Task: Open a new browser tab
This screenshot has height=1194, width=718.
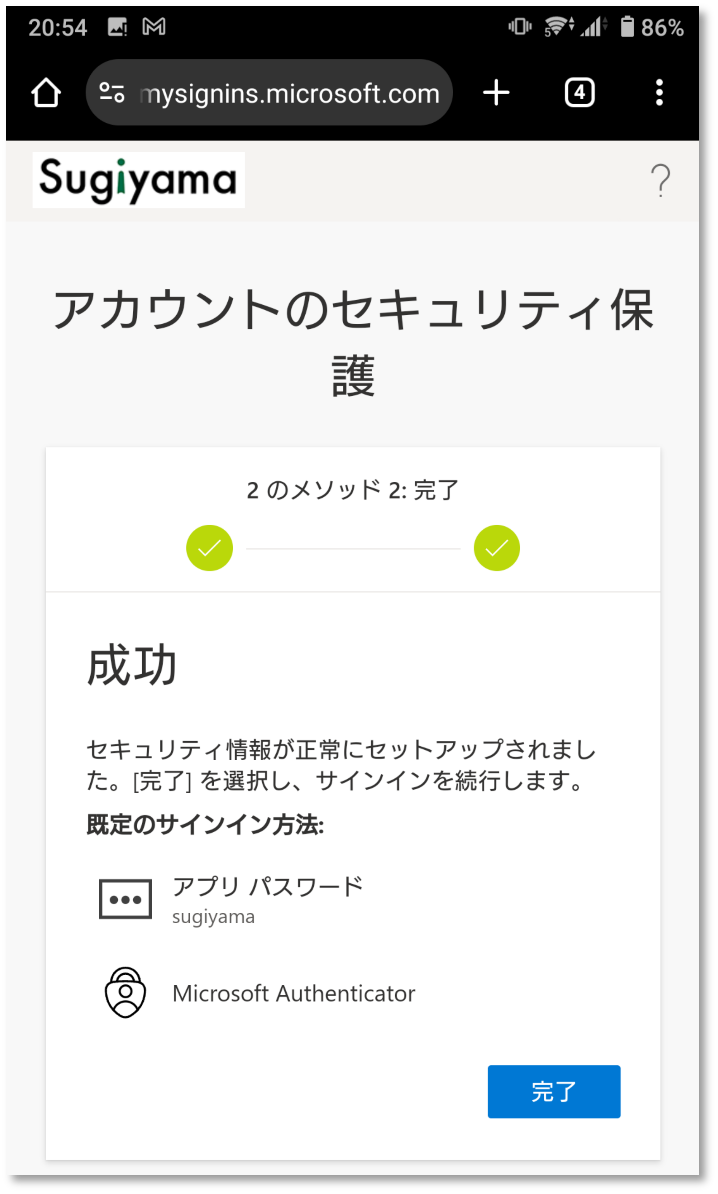Action: pyautogui.click(x=496, y=93)
